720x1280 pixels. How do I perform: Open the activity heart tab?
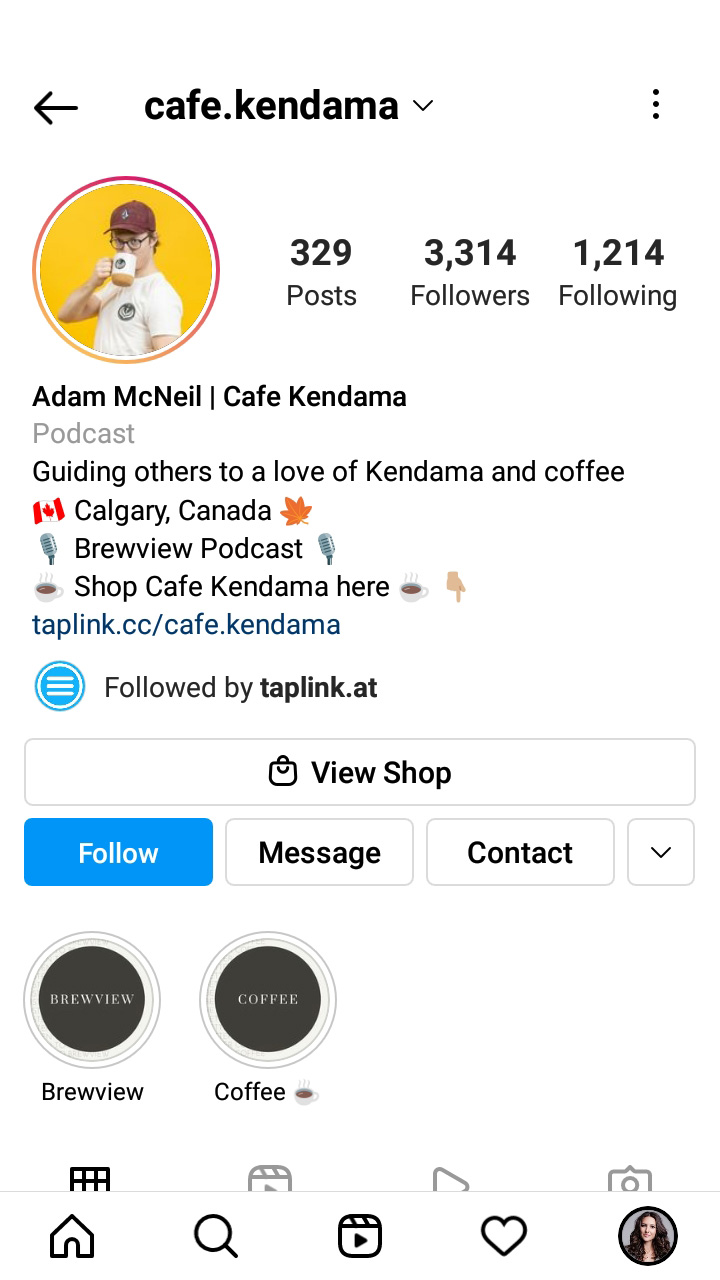pos(504,1237)
